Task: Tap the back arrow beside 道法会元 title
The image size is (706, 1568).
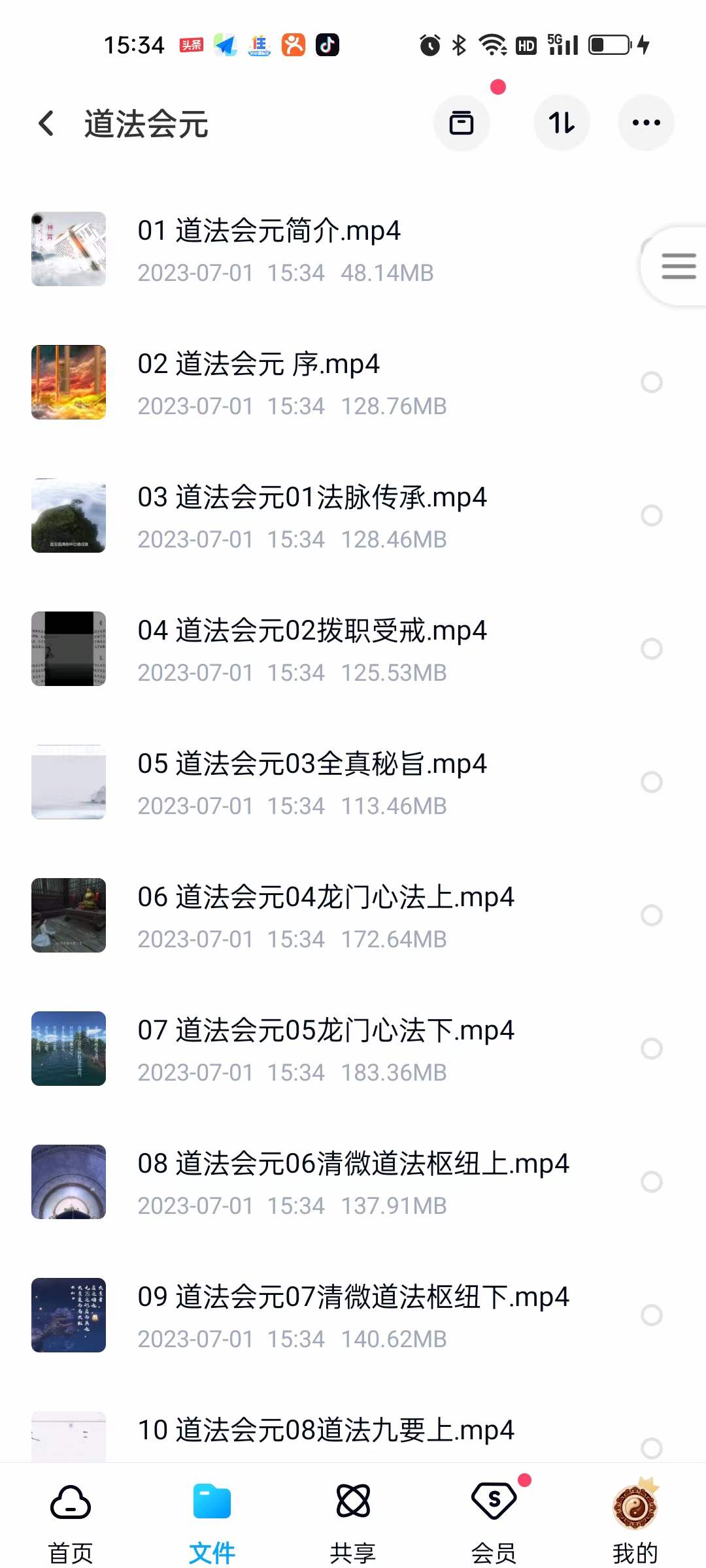Action: tap(46, 123)
